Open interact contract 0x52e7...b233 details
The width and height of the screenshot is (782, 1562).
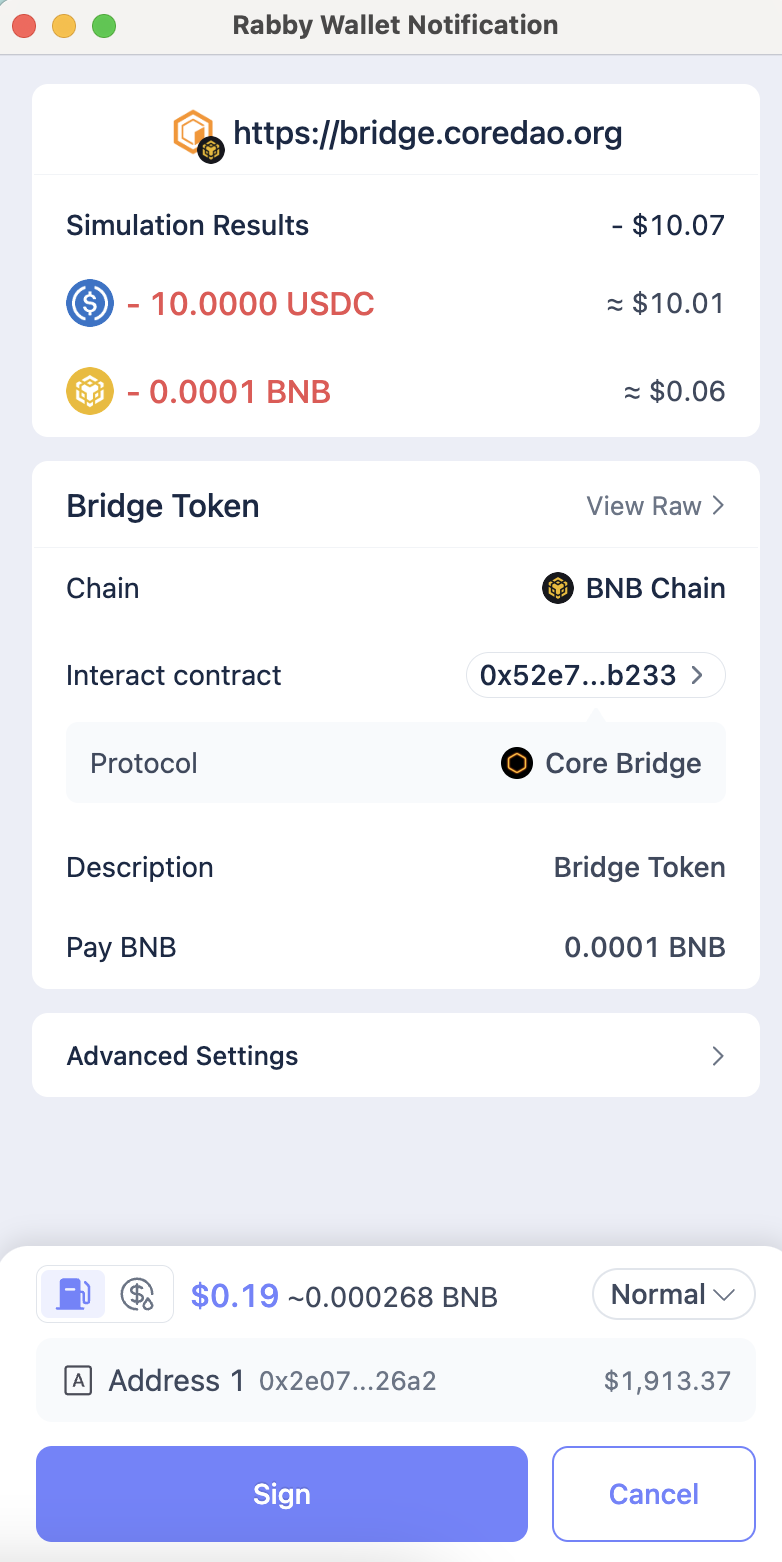coord(595,676)
